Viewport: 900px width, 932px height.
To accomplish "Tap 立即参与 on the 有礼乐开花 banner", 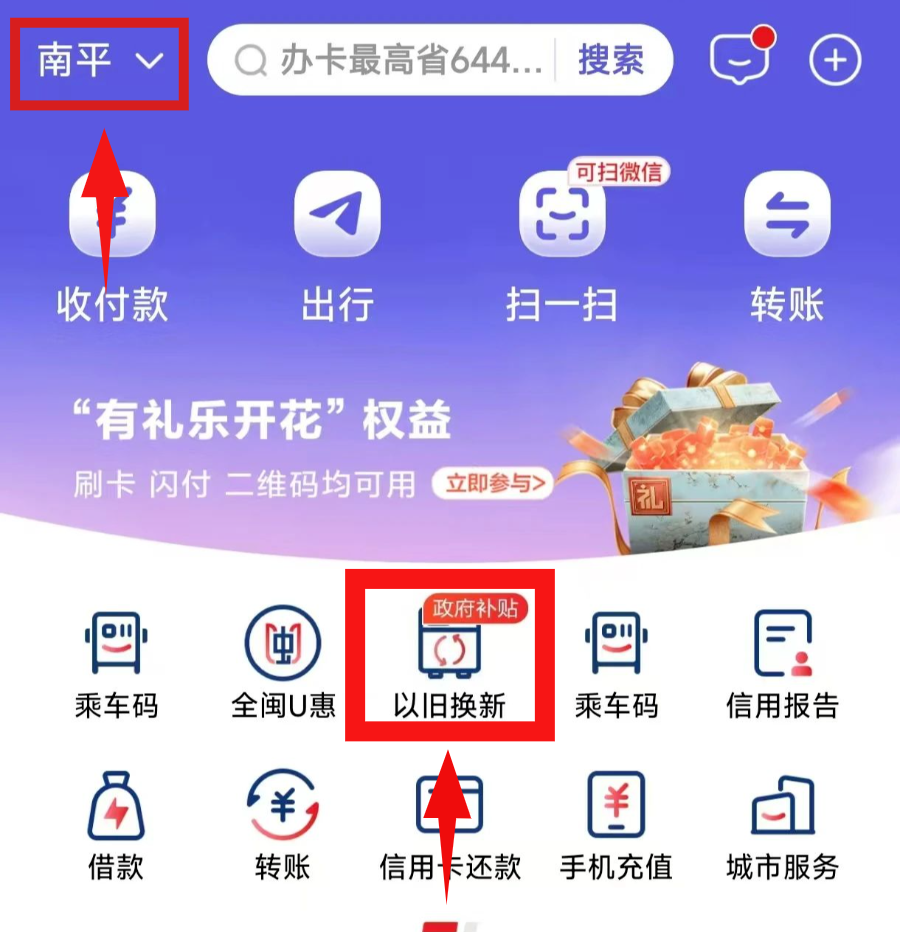I will (x=492, y=484).
